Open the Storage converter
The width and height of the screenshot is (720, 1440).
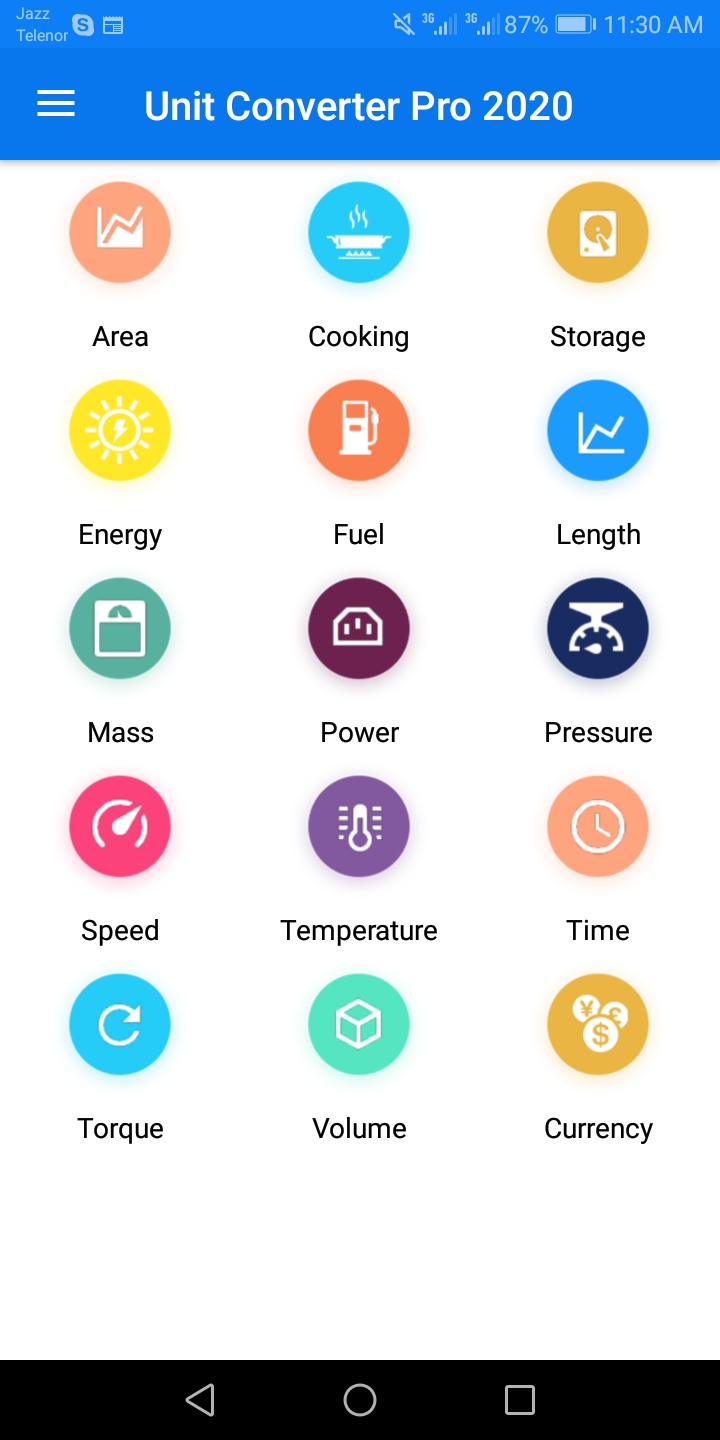tap(598, 232)
